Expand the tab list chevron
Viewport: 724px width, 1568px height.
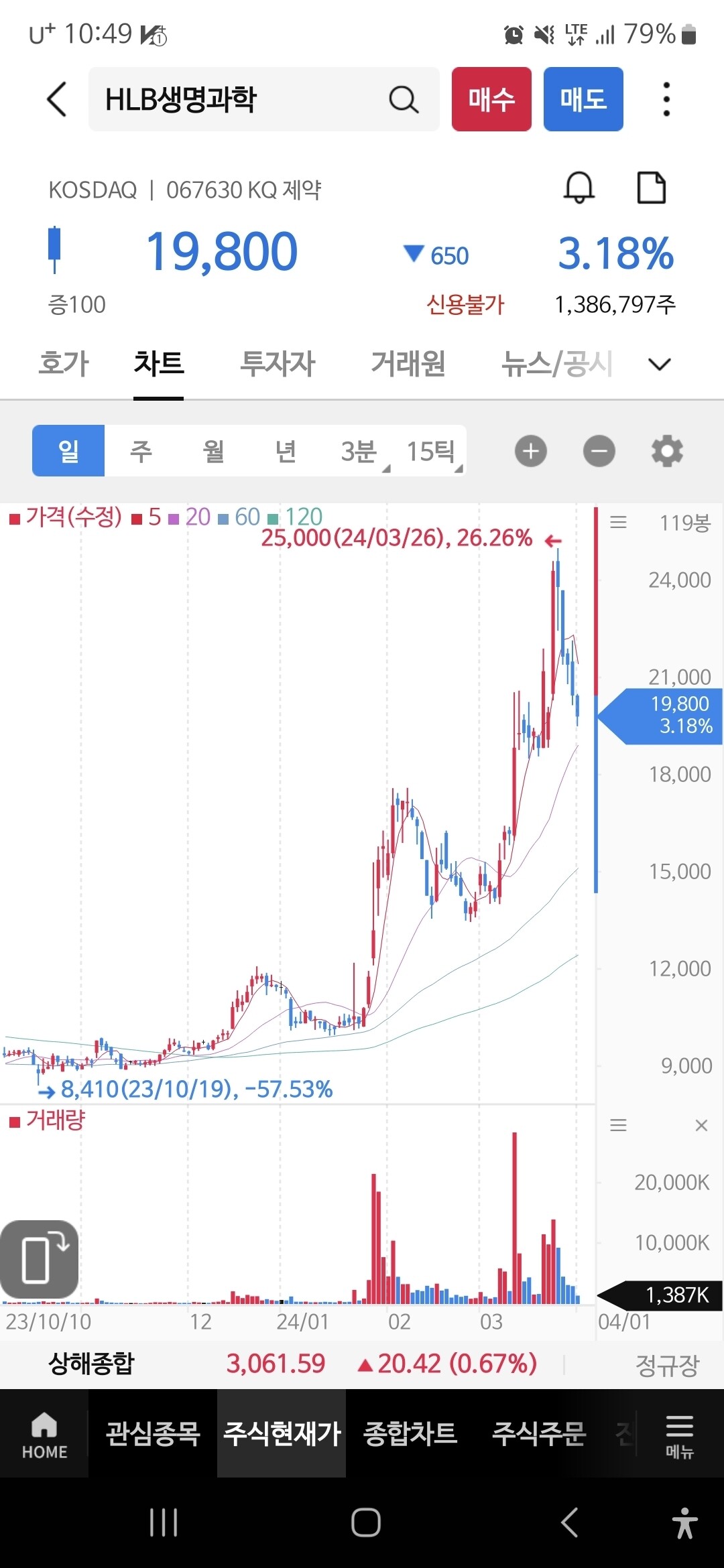tap(660, 364)
